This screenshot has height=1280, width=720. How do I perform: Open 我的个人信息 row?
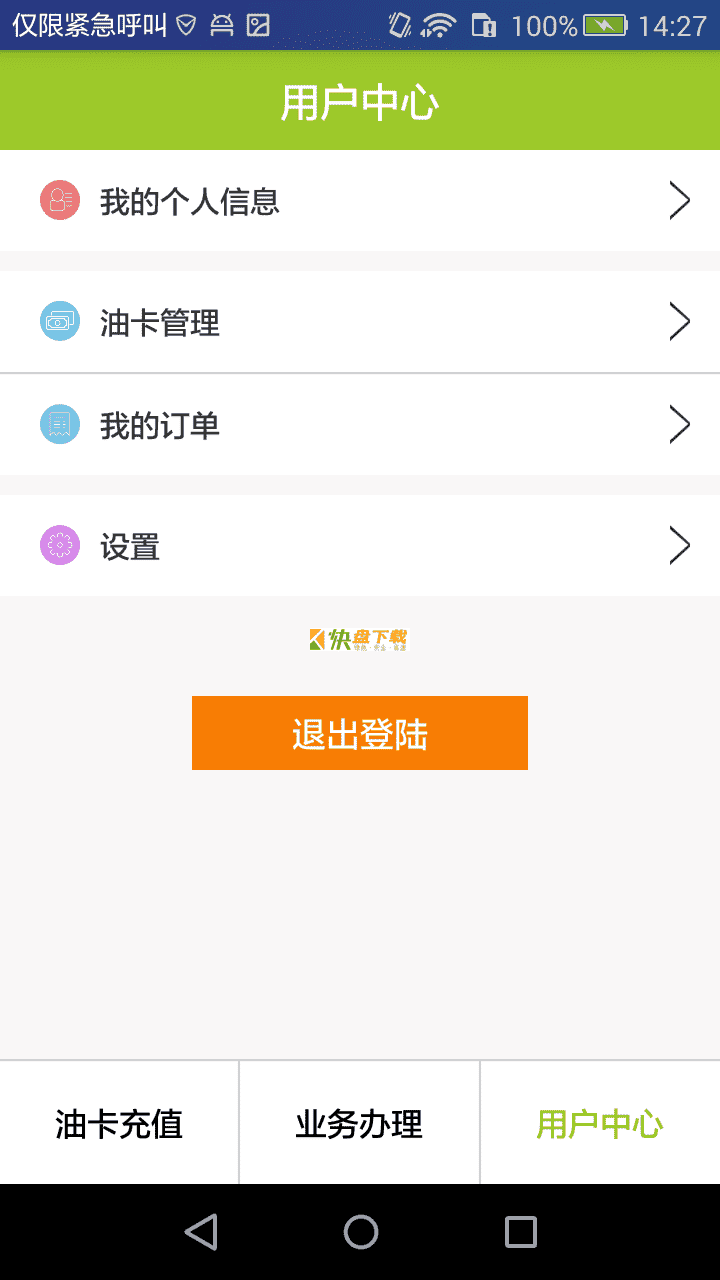click(x=360, y=201)
